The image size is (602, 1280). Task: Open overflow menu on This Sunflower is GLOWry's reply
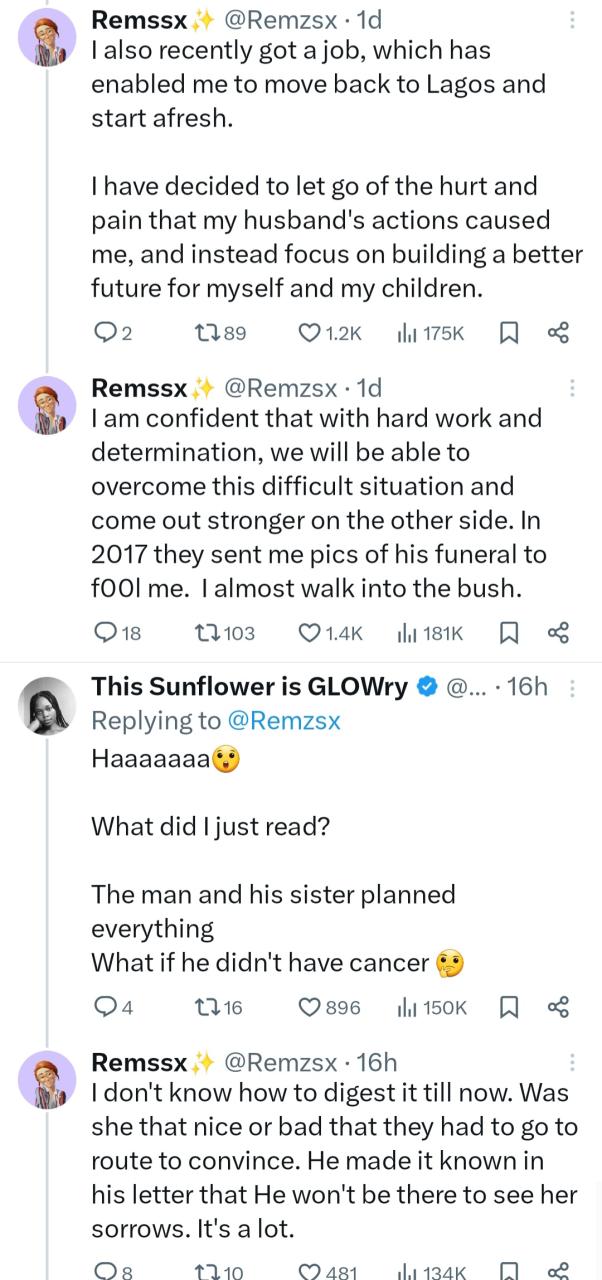click(572, 687)
